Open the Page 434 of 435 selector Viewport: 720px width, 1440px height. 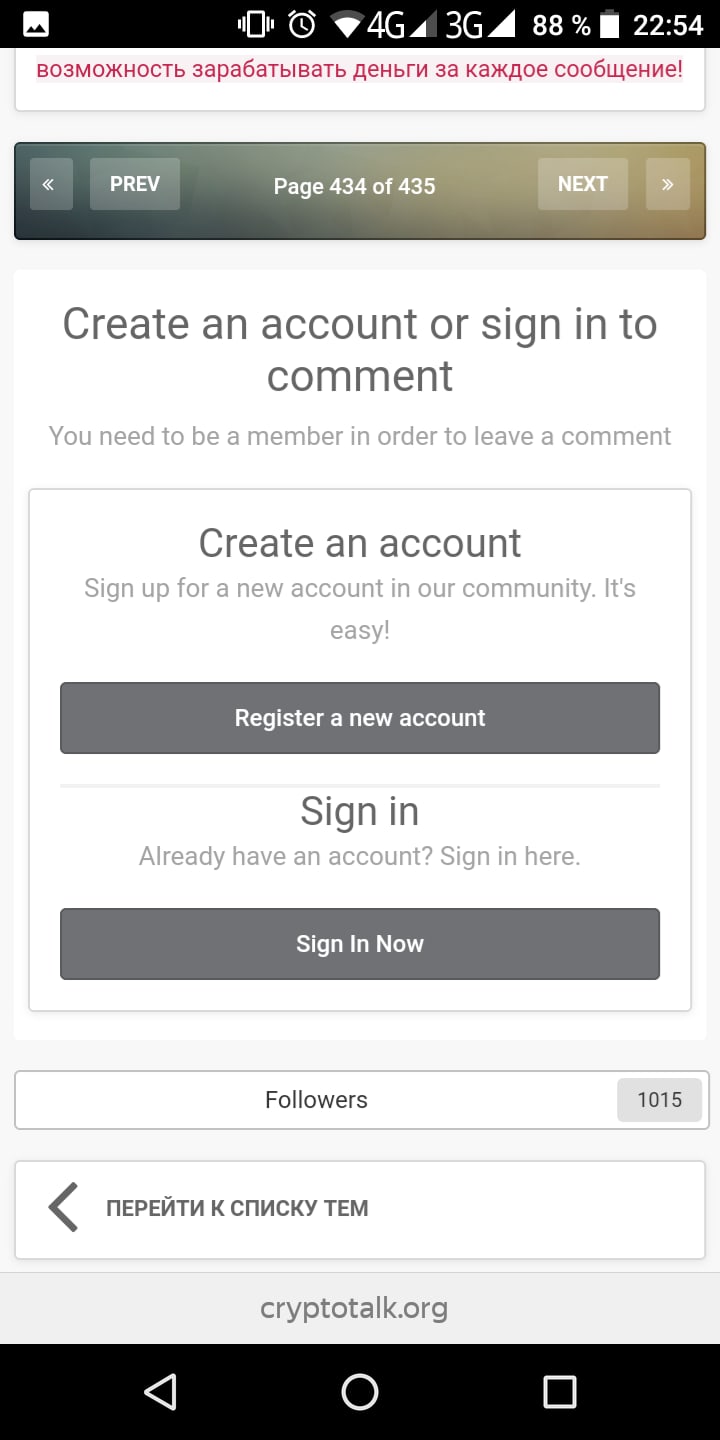click(354, 186)
